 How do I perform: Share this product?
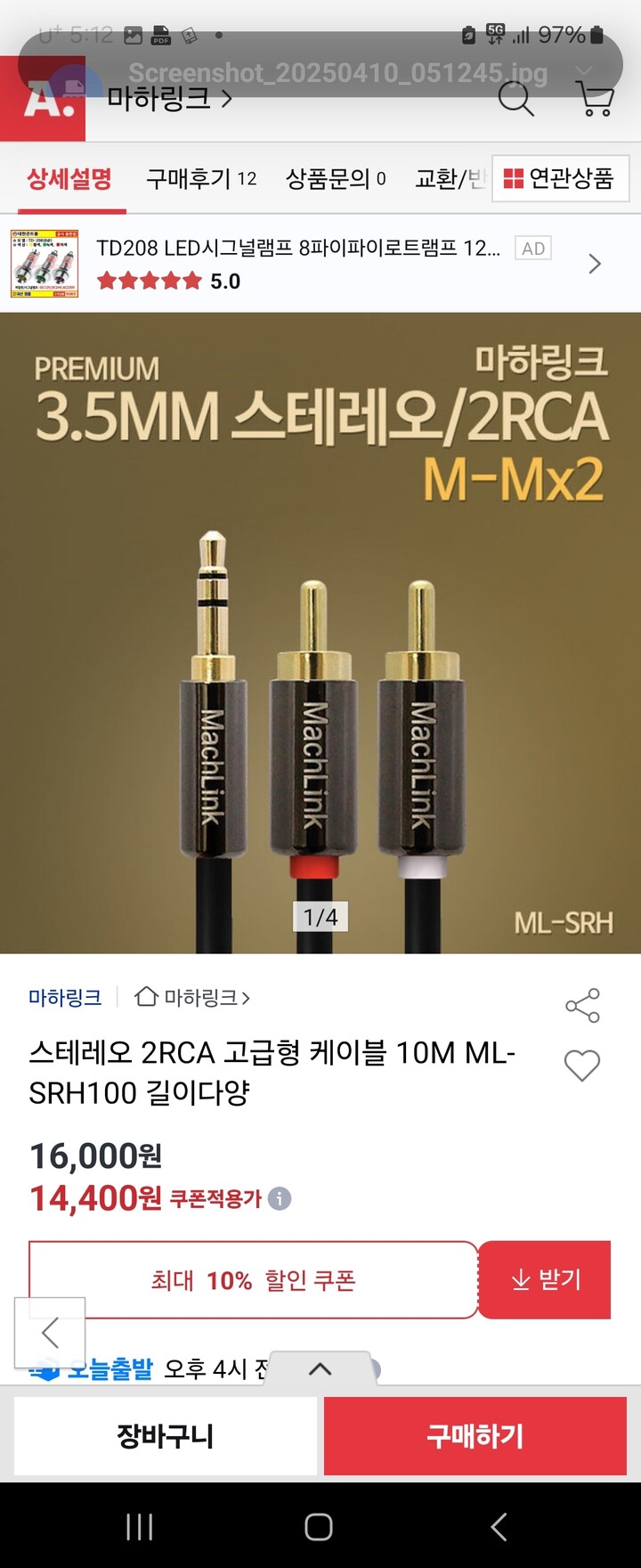click(x=582, y=1004)
